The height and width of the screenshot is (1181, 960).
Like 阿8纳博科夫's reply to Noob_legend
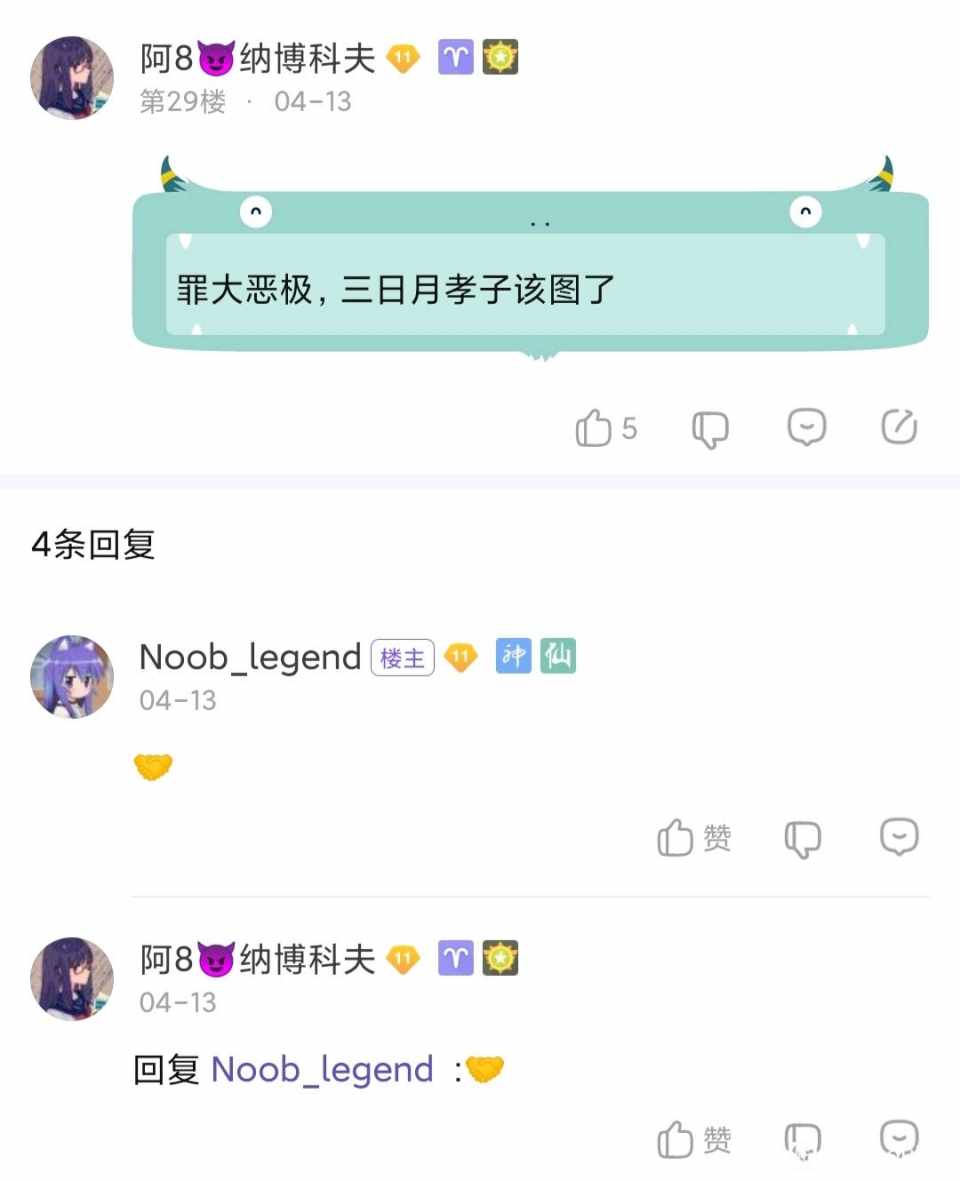(x=677, y=1140)
